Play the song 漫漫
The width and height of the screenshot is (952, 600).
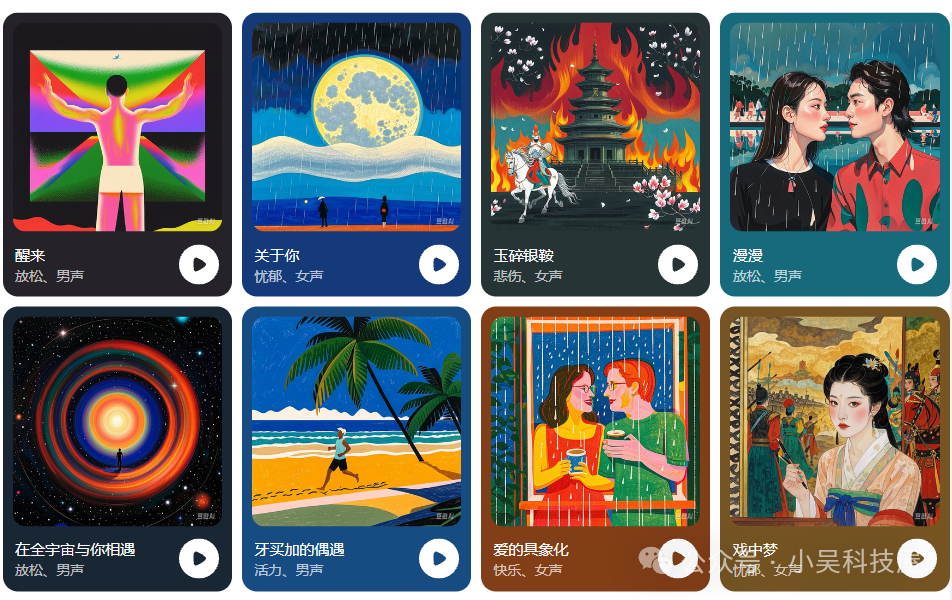pos(916,264)
